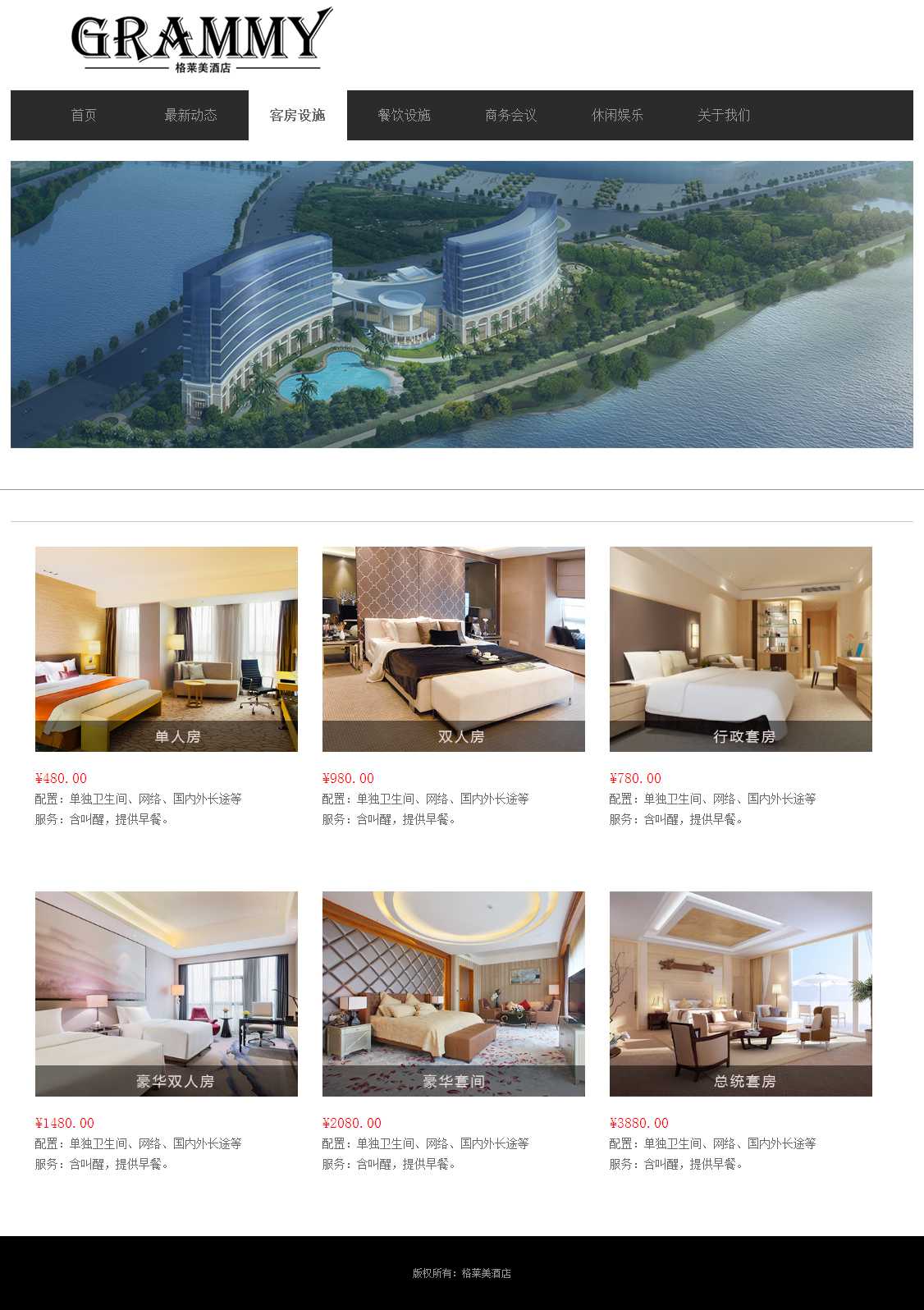This screenshot has width=924, height=1310.
Task: Open the 关于我们 about us tab
Action: 724,115
